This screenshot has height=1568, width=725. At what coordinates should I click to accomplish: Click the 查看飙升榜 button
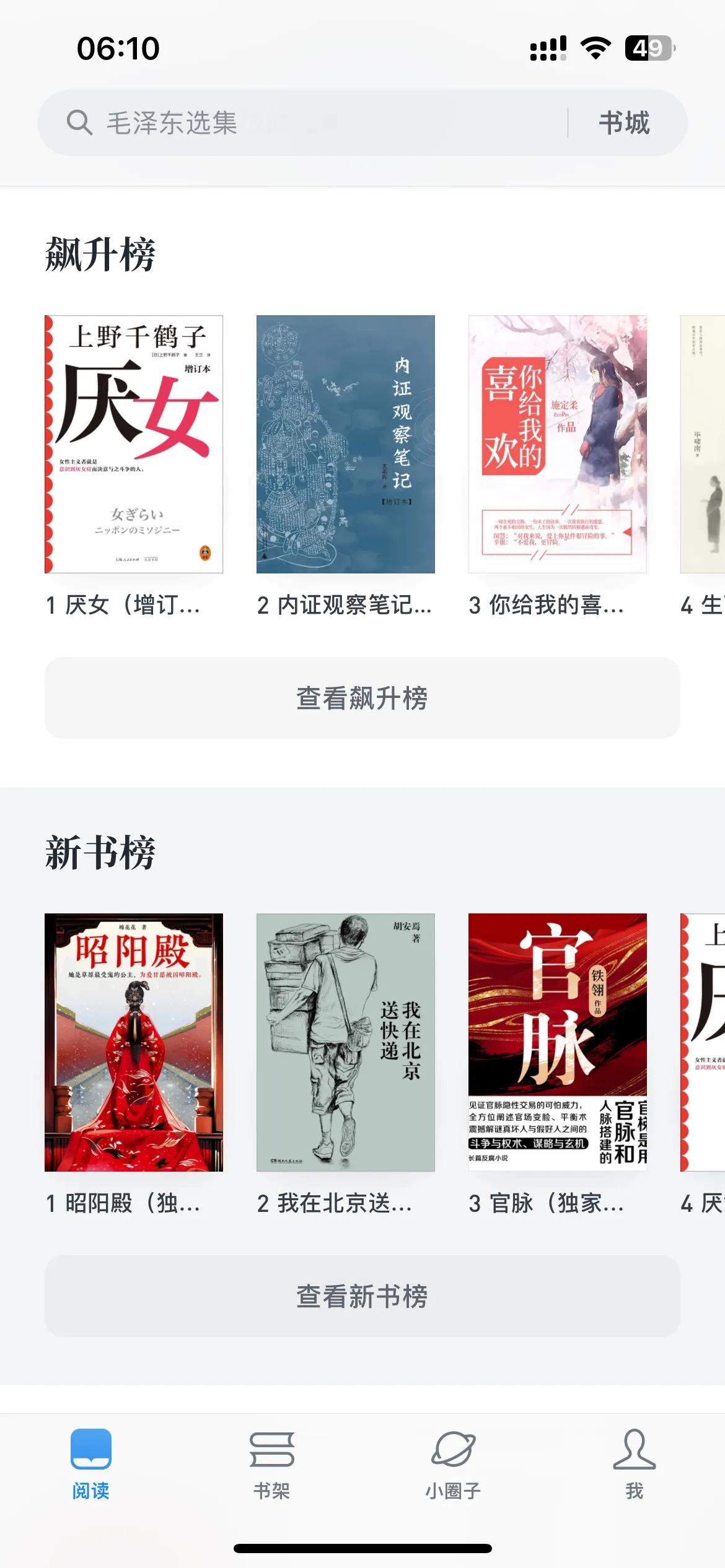coord(362,697)
